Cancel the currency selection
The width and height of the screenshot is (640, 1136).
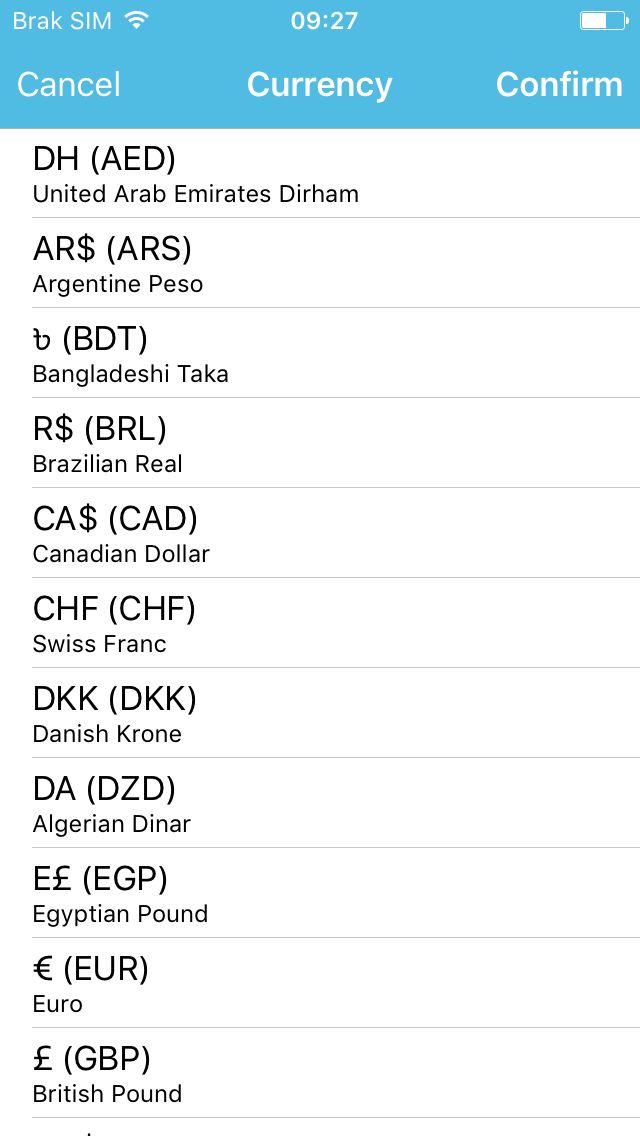[69, 85]
